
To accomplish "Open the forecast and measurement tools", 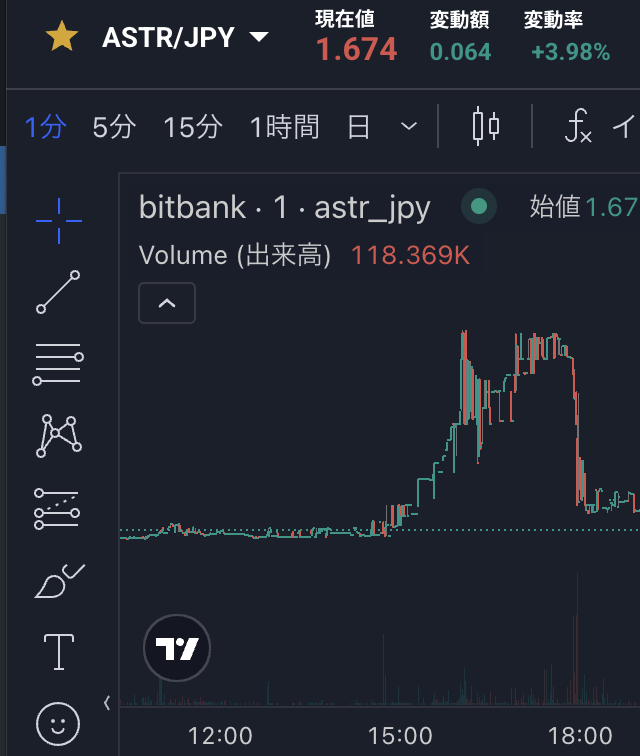I will [x=59, y=508].
